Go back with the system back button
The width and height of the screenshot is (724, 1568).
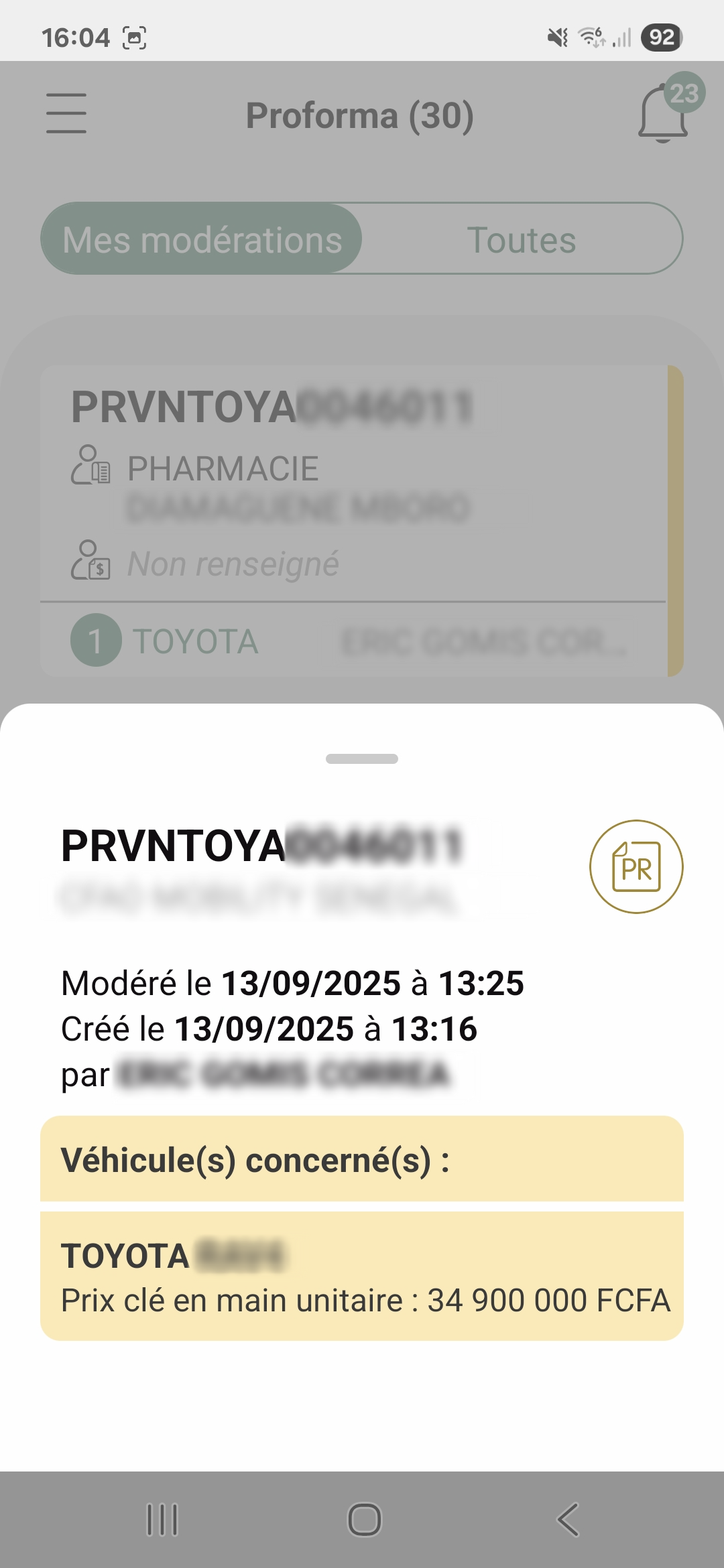568,1519
